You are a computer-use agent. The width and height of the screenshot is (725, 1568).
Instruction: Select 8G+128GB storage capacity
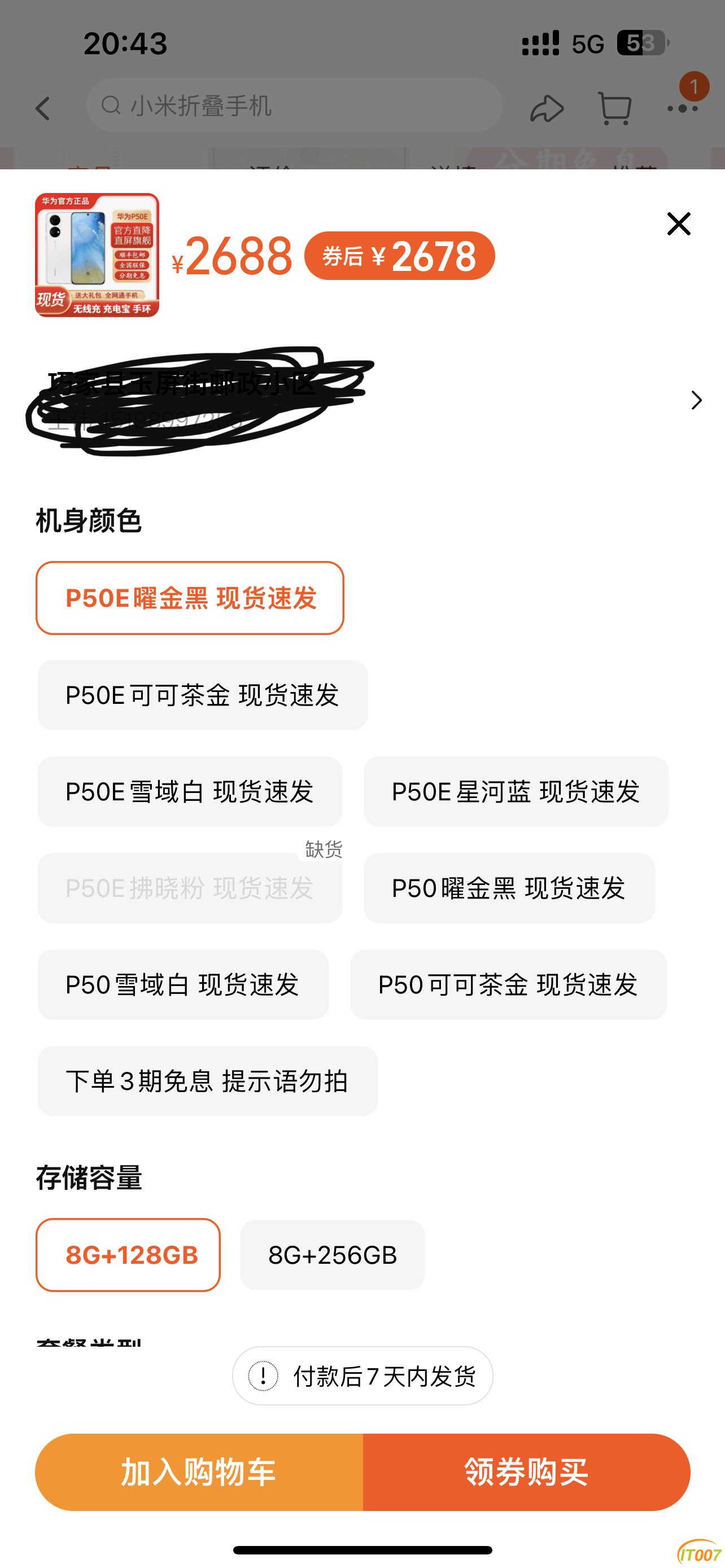point(128,1255)
